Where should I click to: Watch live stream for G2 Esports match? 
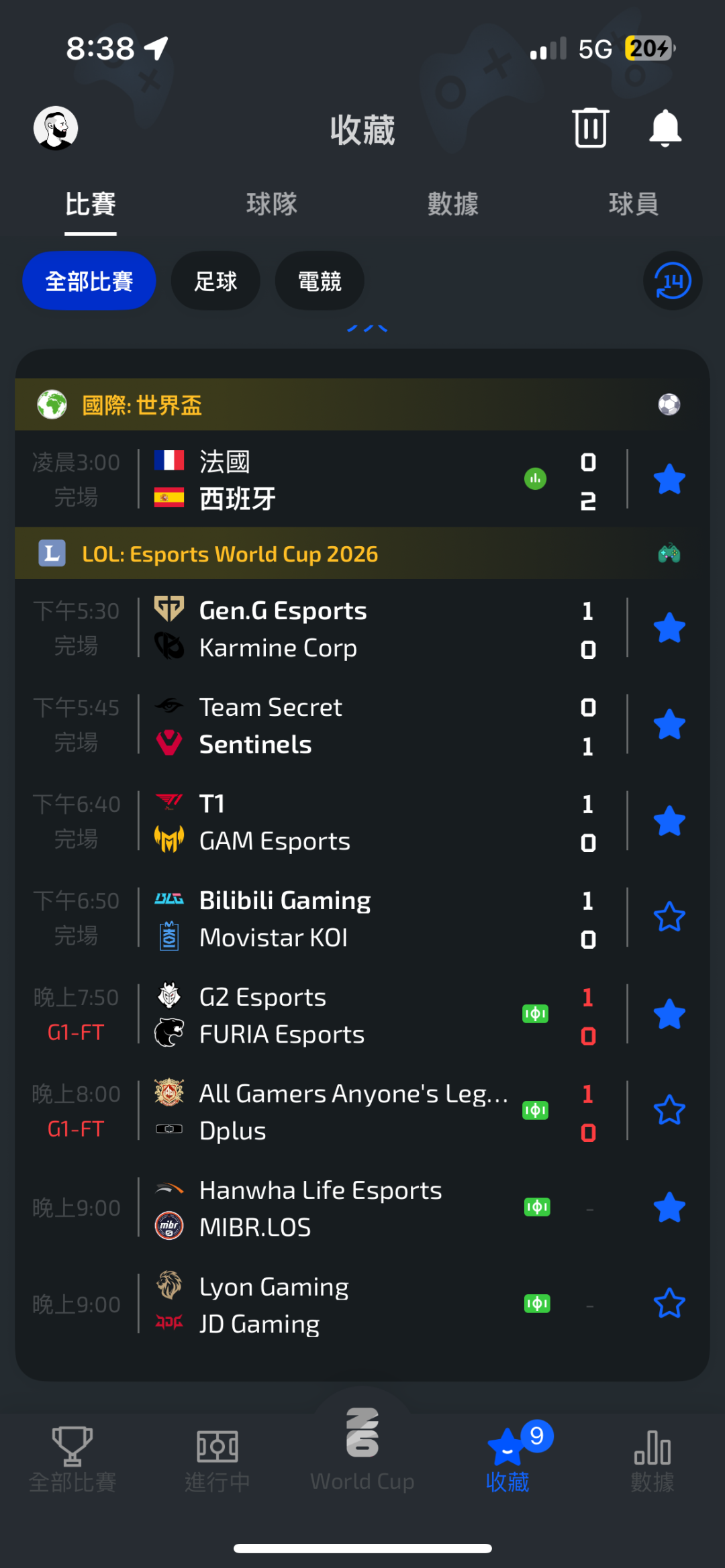pyautogui.click(x=536, y=1014)
